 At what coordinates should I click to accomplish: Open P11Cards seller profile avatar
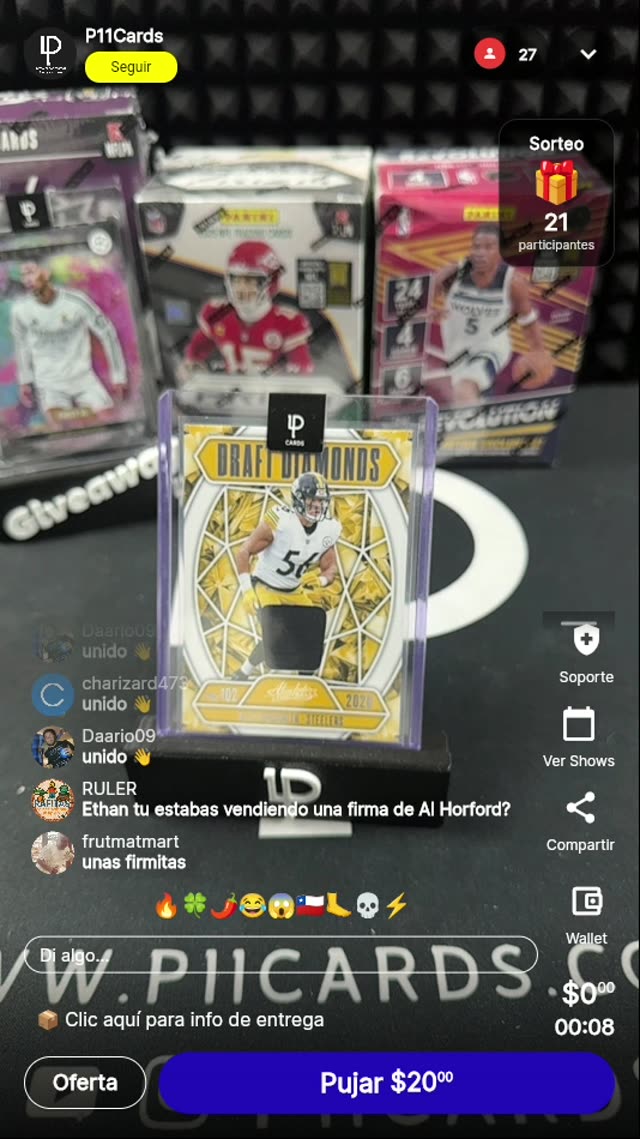click(50, 52)
